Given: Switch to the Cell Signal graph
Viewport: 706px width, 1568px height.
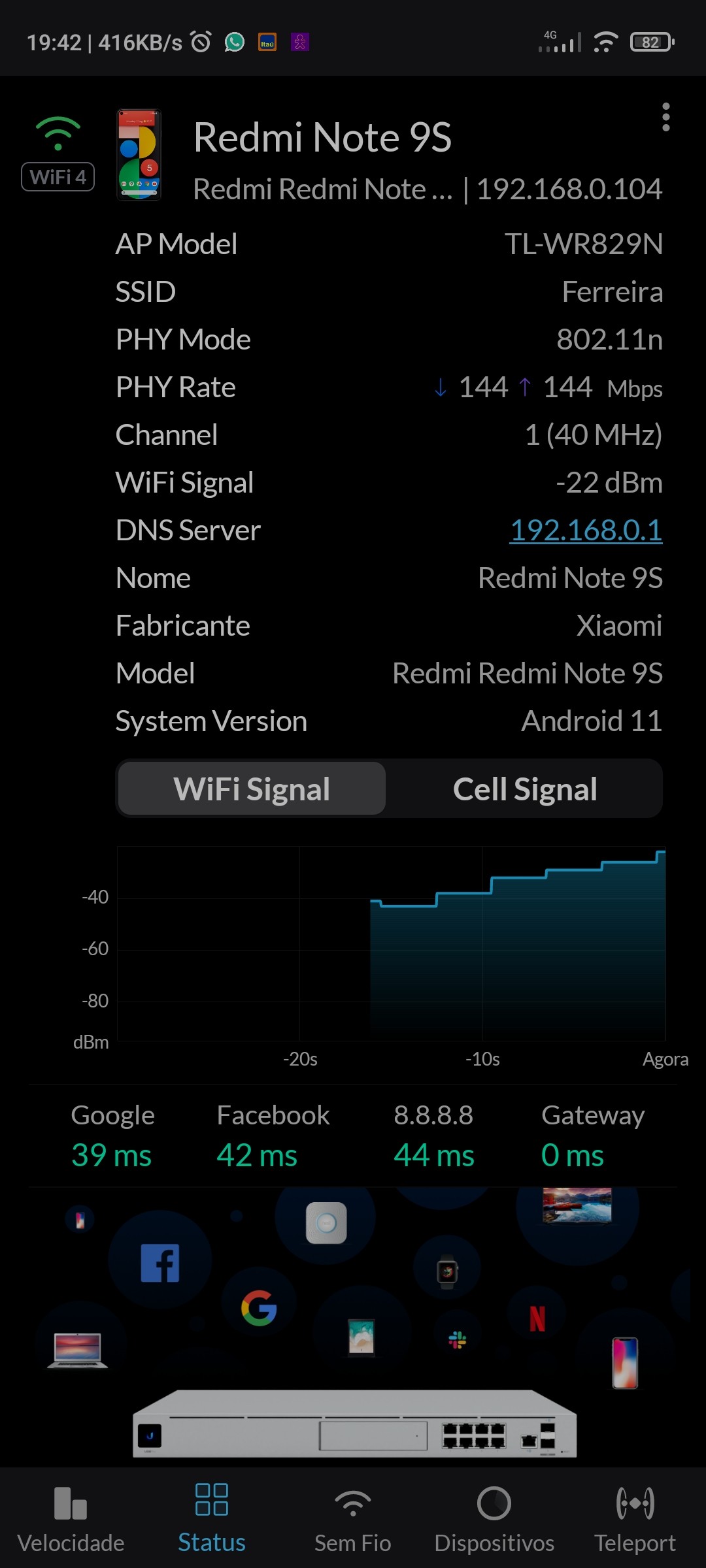Looking at the screenshot, I should coord(525,789).
